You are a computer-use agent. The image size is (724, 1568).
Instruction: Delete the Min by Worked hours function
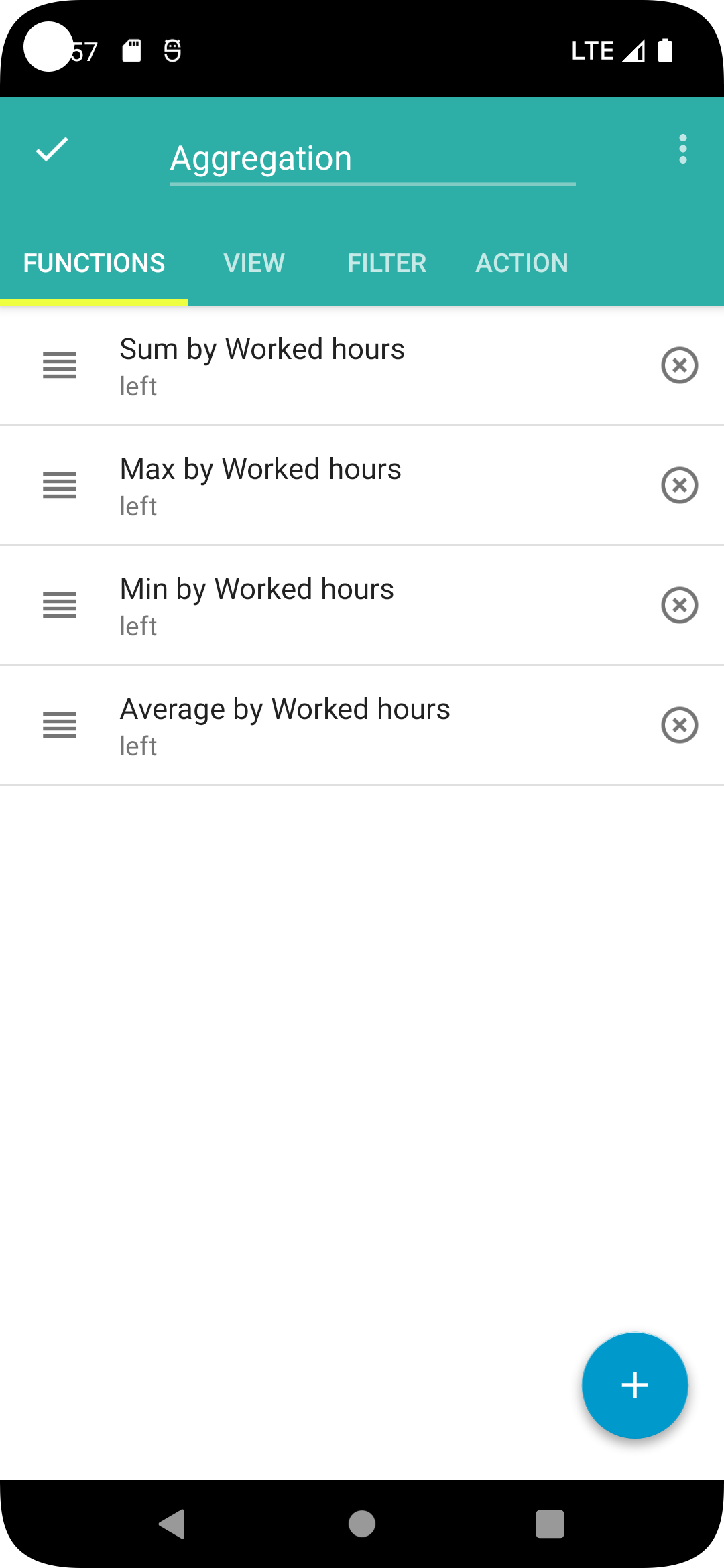pos(679,604)
